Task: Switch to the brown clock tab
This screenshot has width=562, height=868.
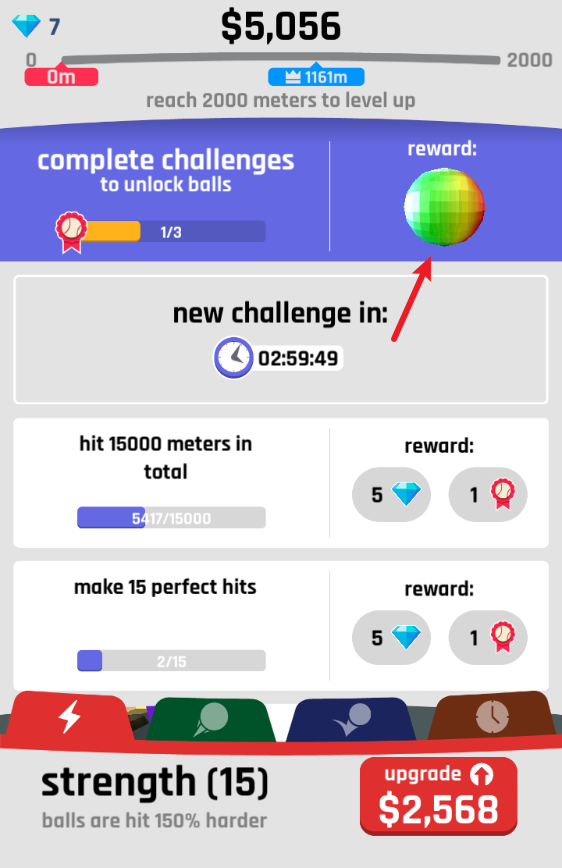Action: coord(492,716)
